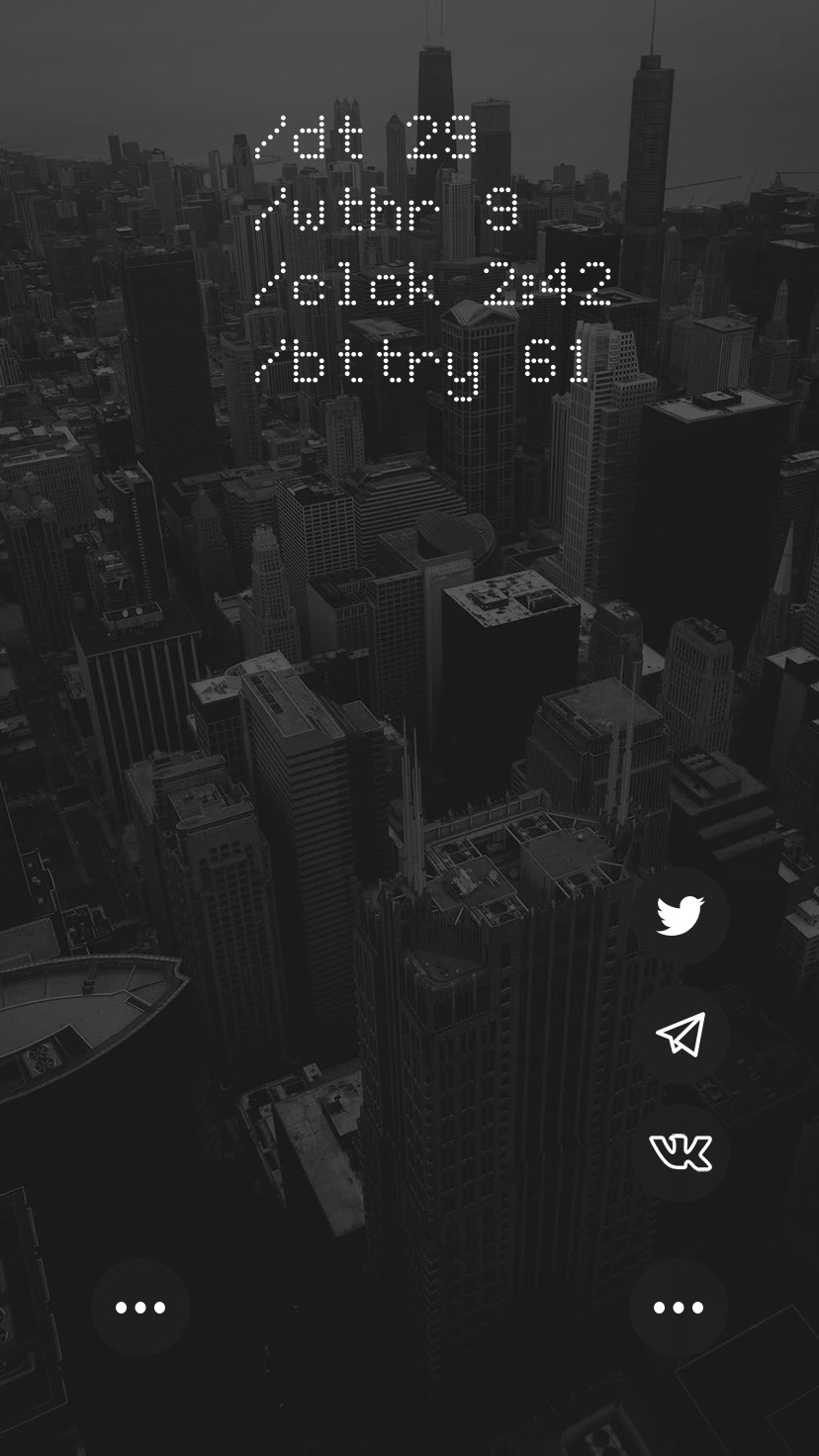Open the /wthr 9 weather widget
This screenshot has width=819, height=1456.
click(x=386, y=212)
